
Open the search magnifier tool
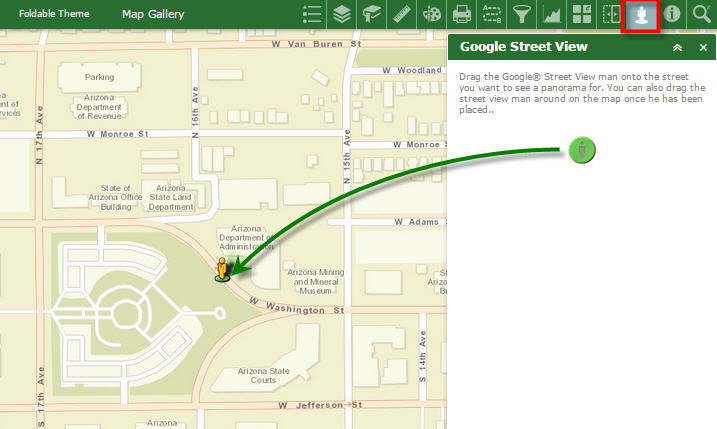(x=701, y=14)
